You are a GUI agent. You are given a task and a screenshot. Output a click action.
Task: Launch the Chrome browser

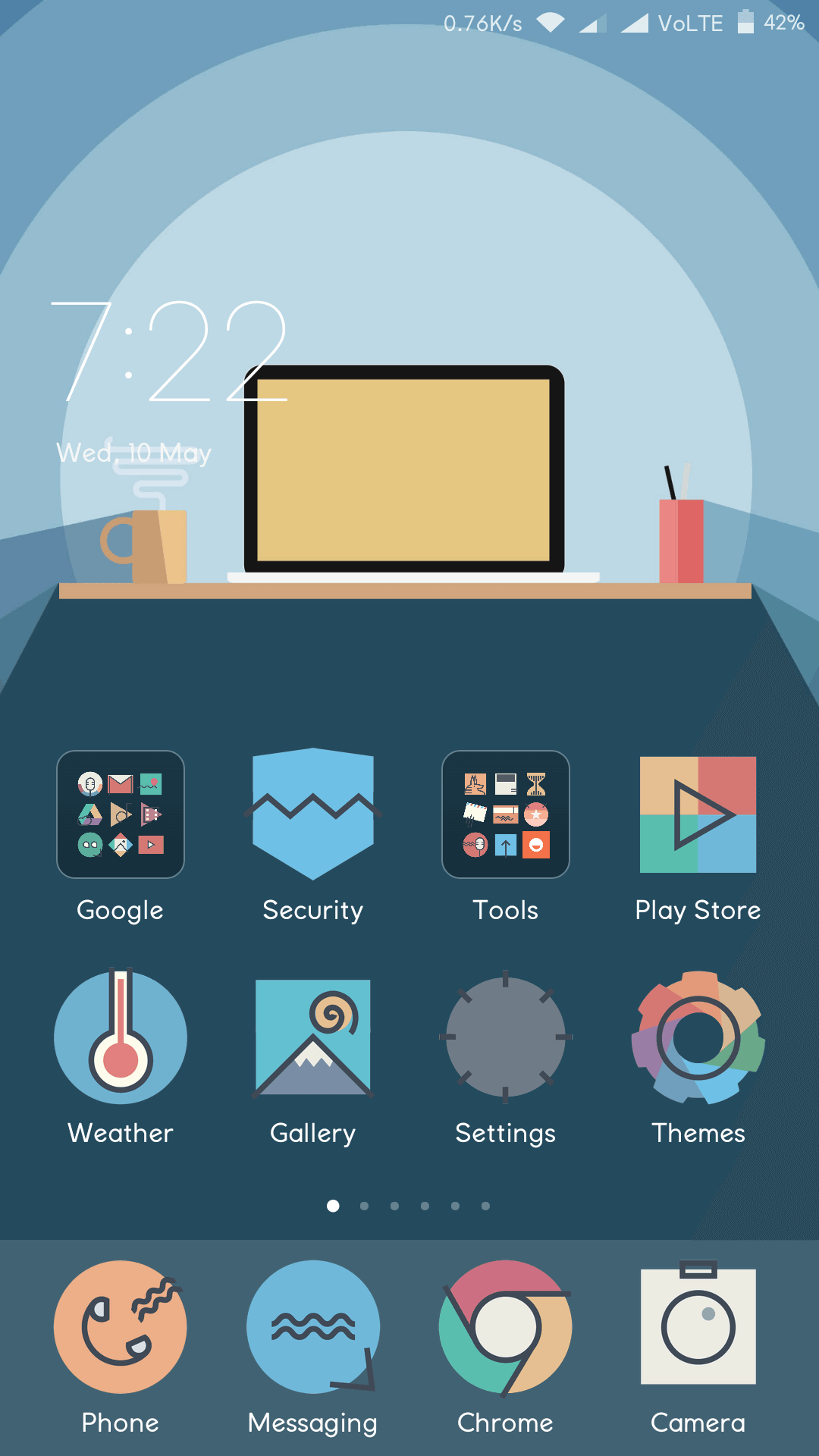[505, 1327]
